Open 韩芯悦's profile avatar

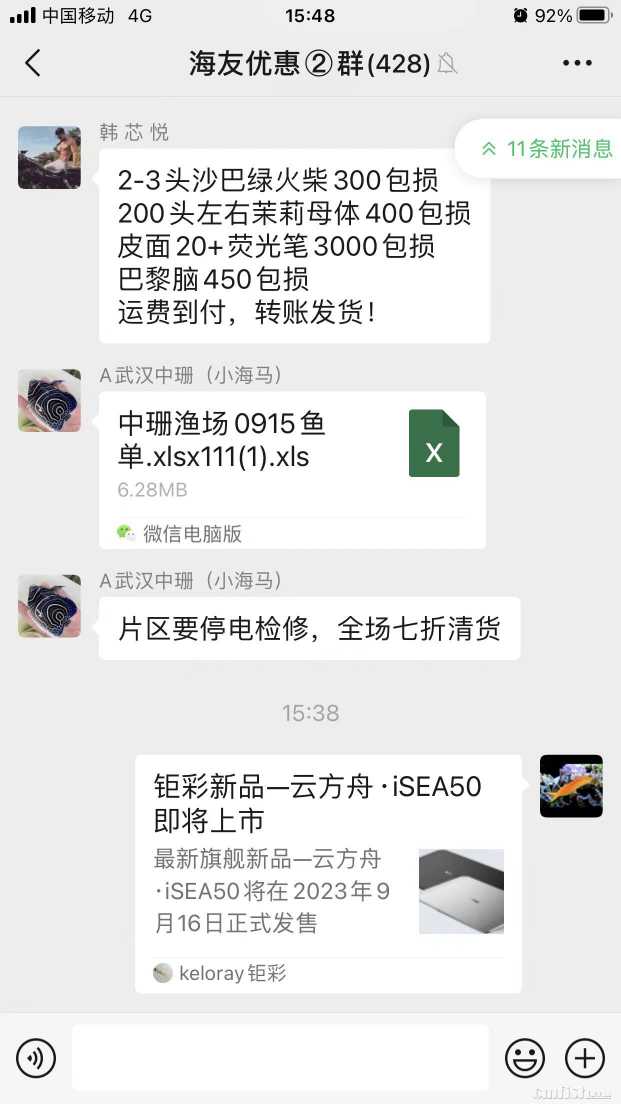(49, 157)
